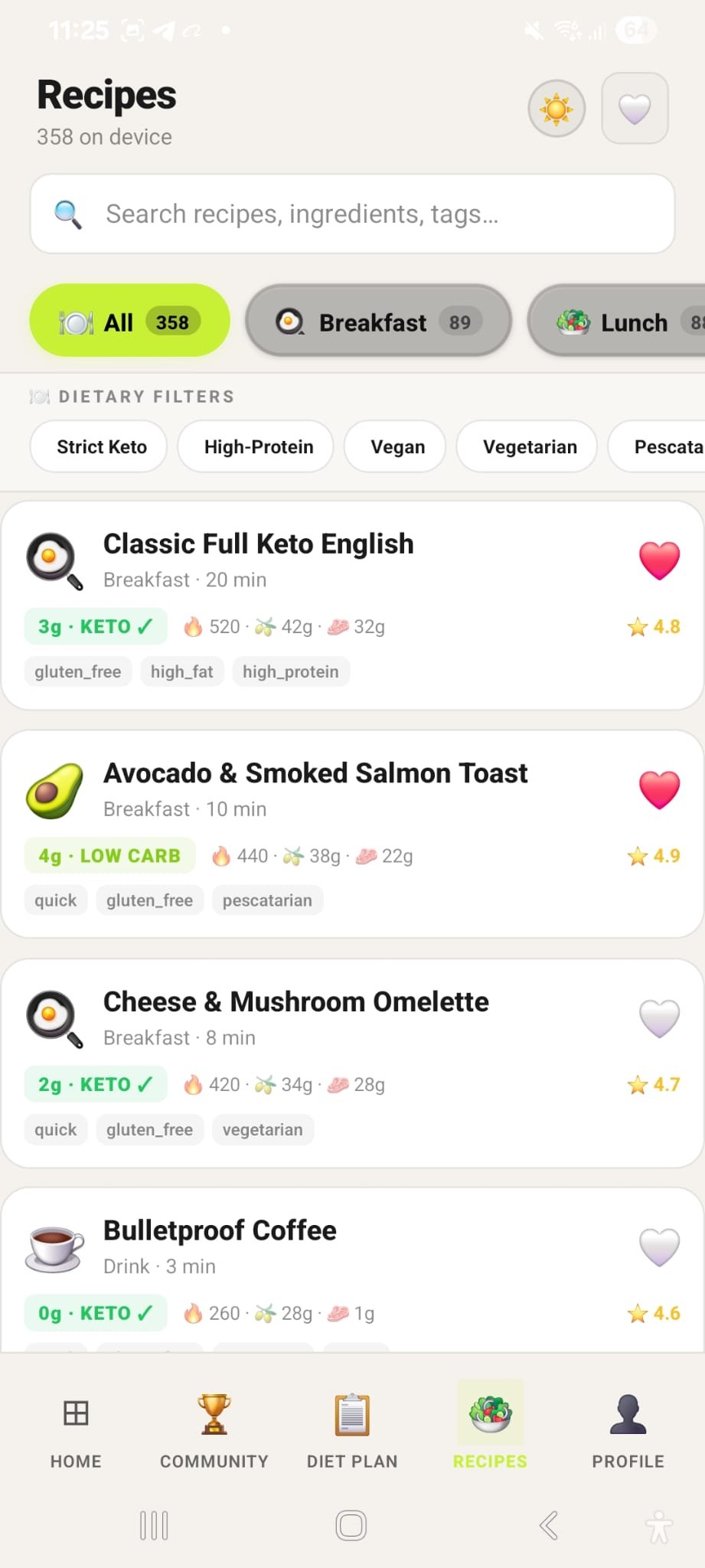Unfavorite Avocado & Smoked Salmon Toast
Viewport: 705px width, 1568px height.
pos(658,789)
